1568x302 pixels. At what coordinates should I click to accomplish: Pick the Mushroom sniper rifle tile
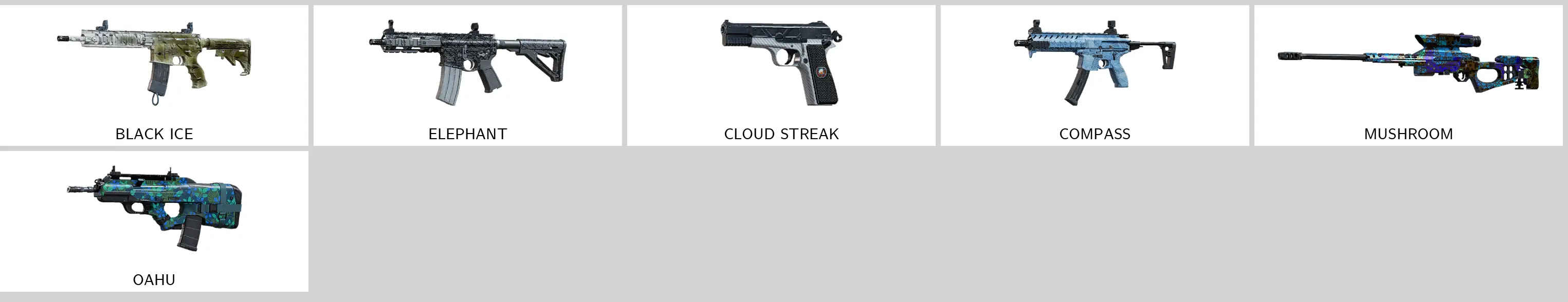1408,75
